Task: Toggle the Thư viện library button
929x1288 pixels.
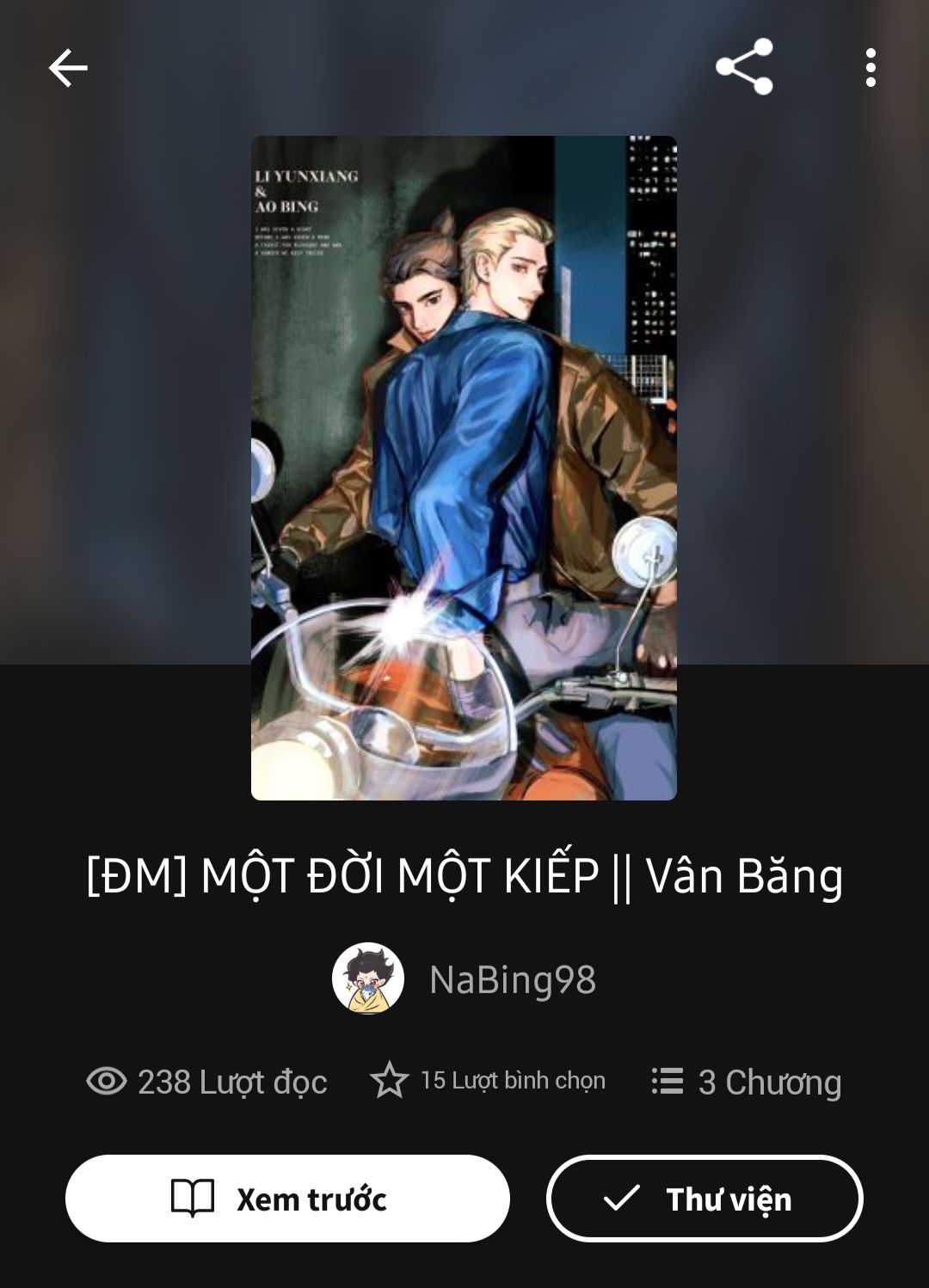Action: pyautogui.click(x=704, y=1198)
